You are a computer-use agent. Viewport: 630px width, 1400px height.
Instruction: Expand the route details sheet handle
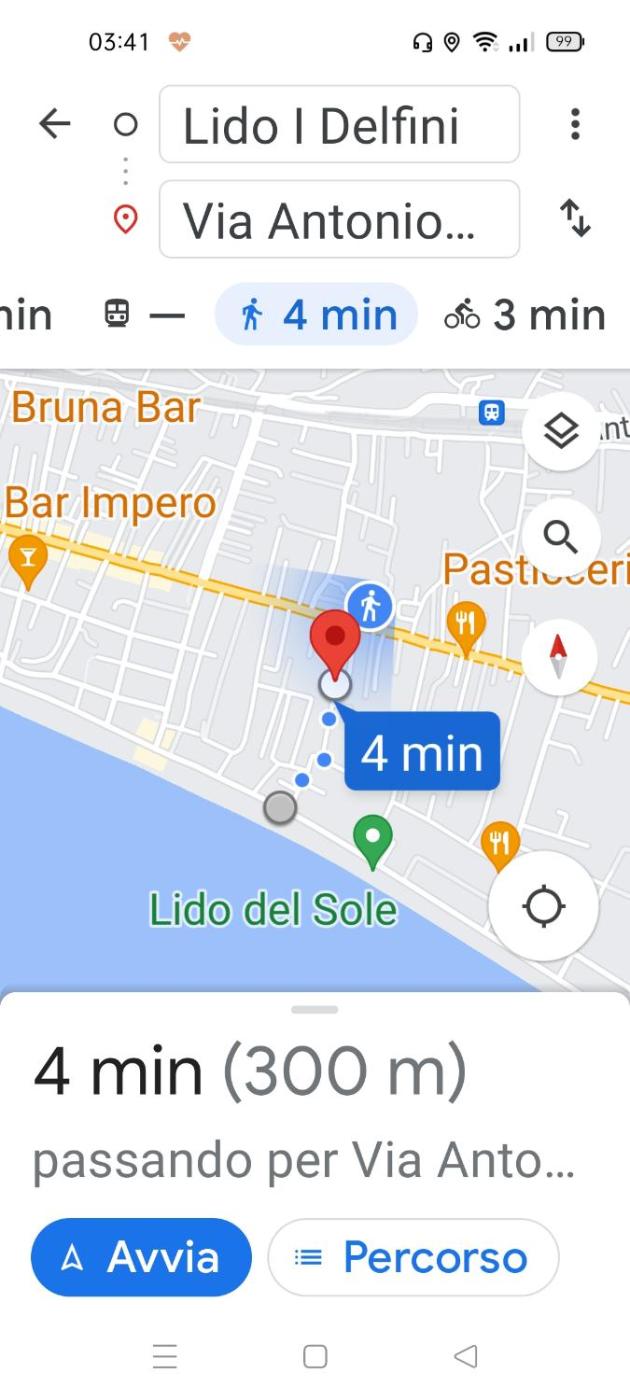click(x=315, y=1010)
